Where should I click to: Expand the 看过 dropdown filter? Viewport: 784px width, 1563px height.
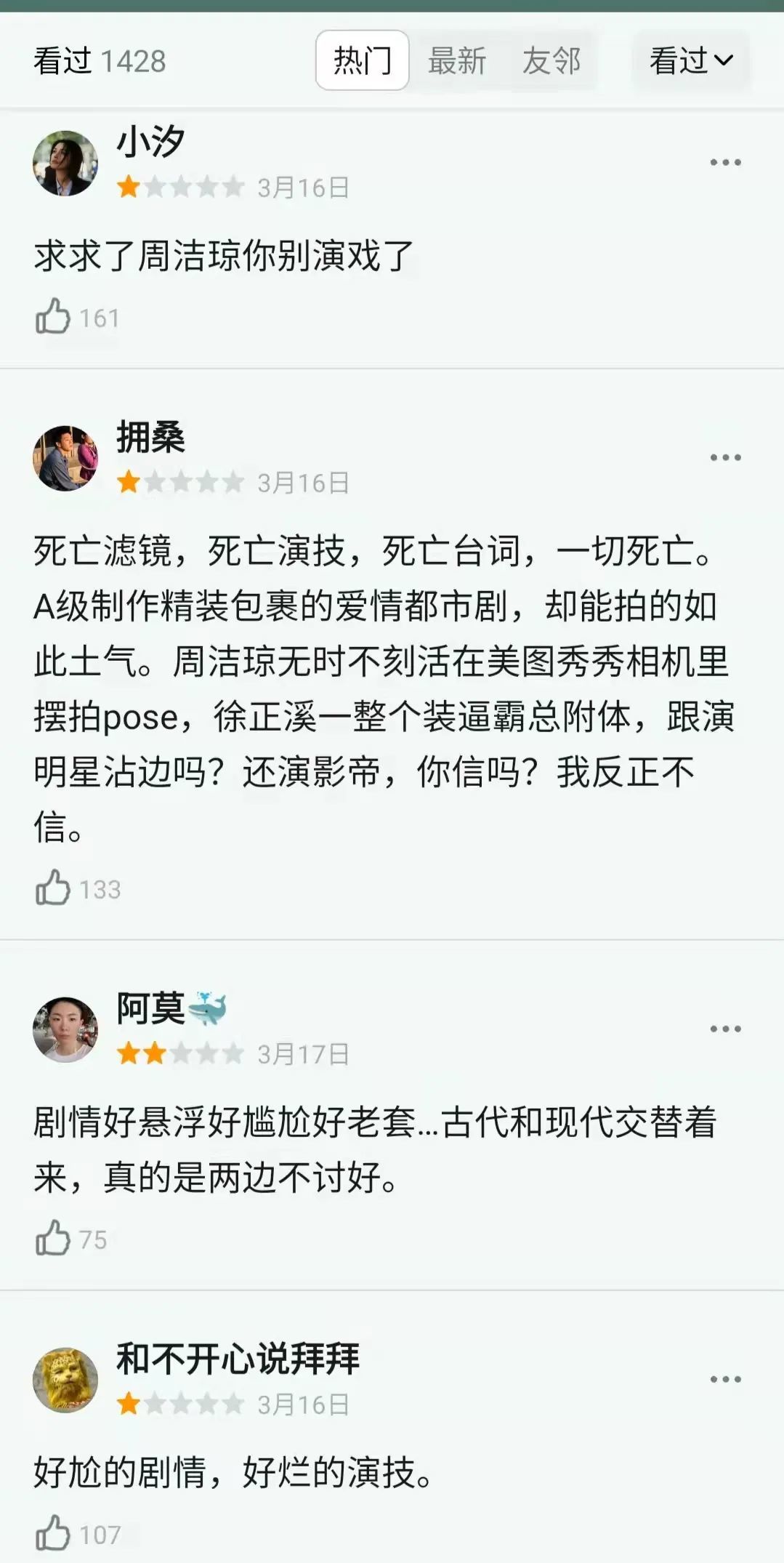(x=691, y=60)
